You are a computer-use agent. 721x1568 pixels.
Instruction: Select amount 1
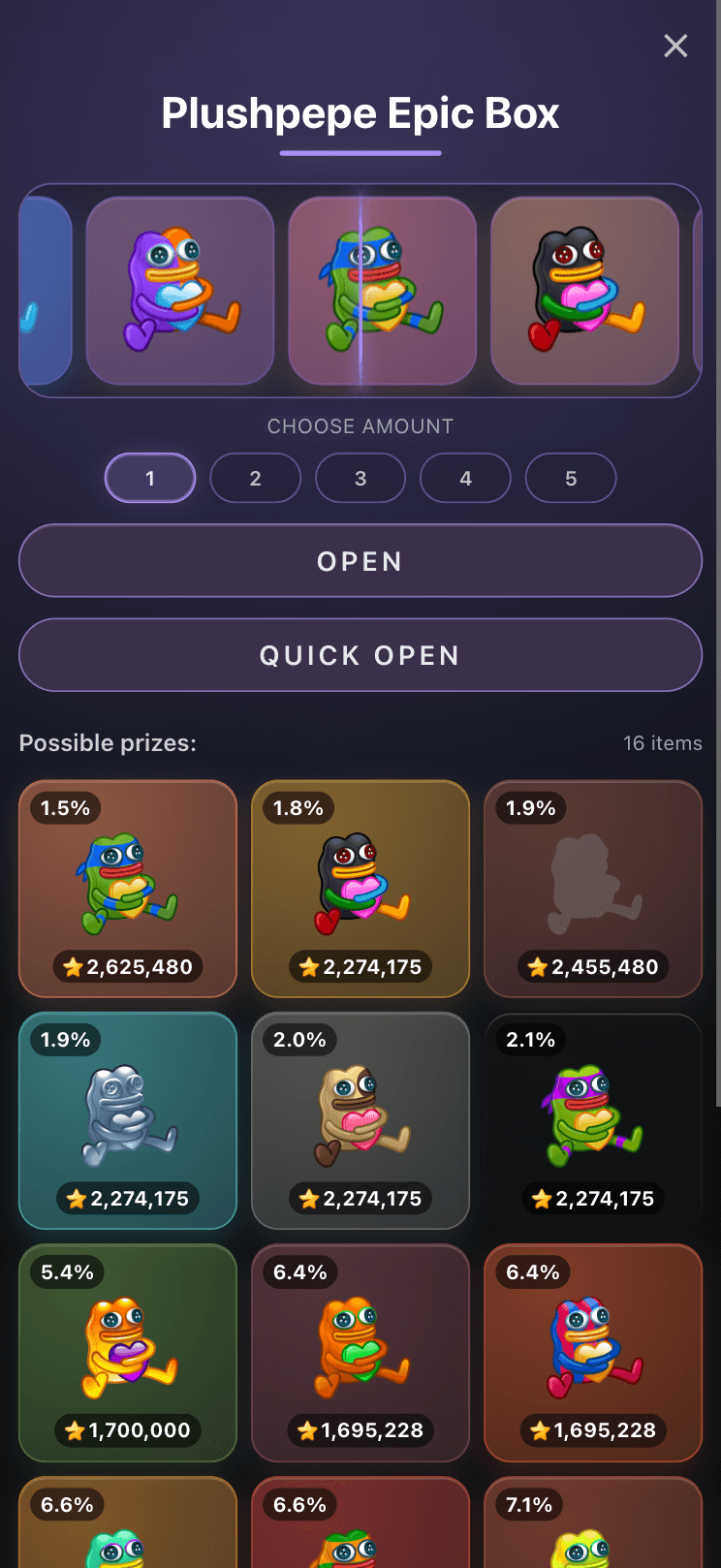click(x=150, y=478)
